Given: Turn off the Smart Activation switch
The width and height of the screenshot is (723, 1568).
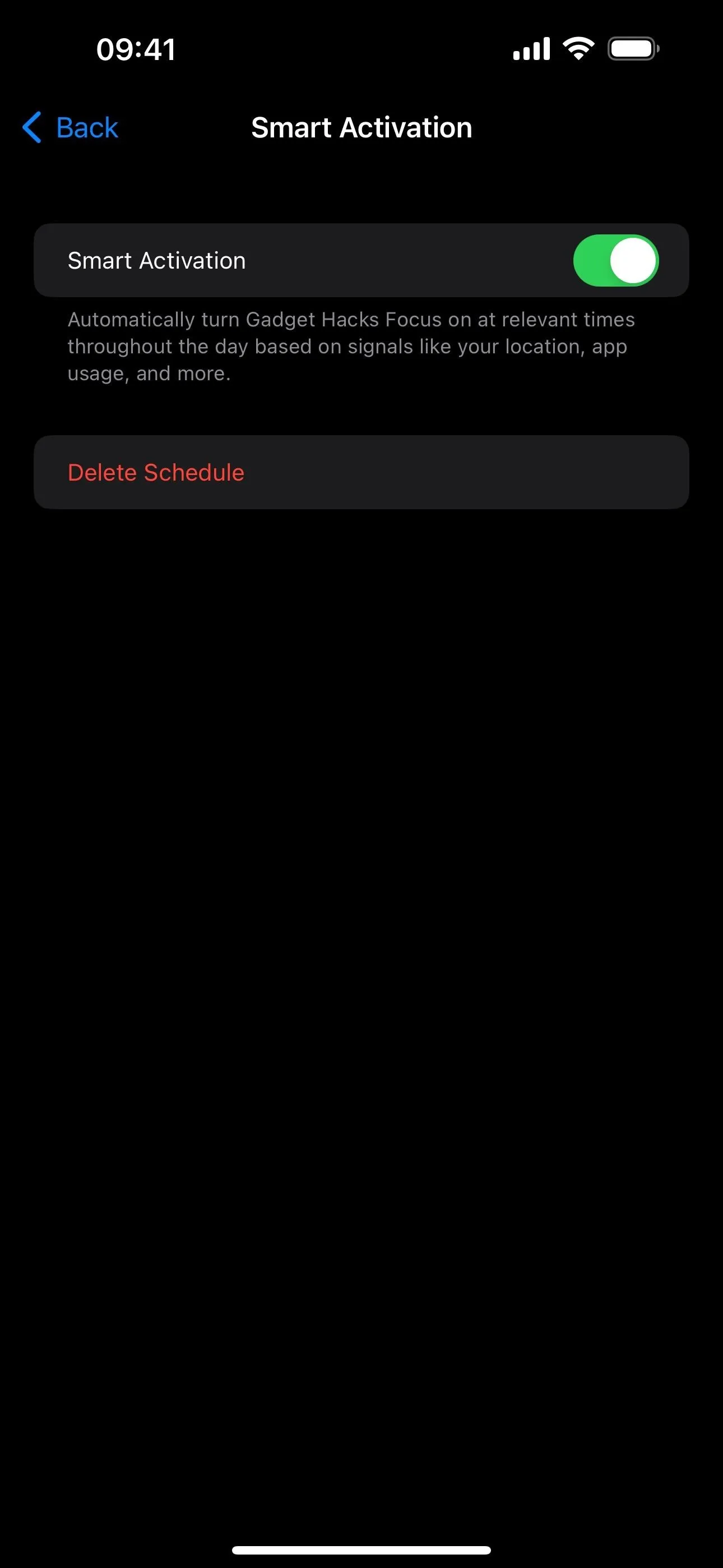Looking at the screenshot, I should (x=615, y=261).
